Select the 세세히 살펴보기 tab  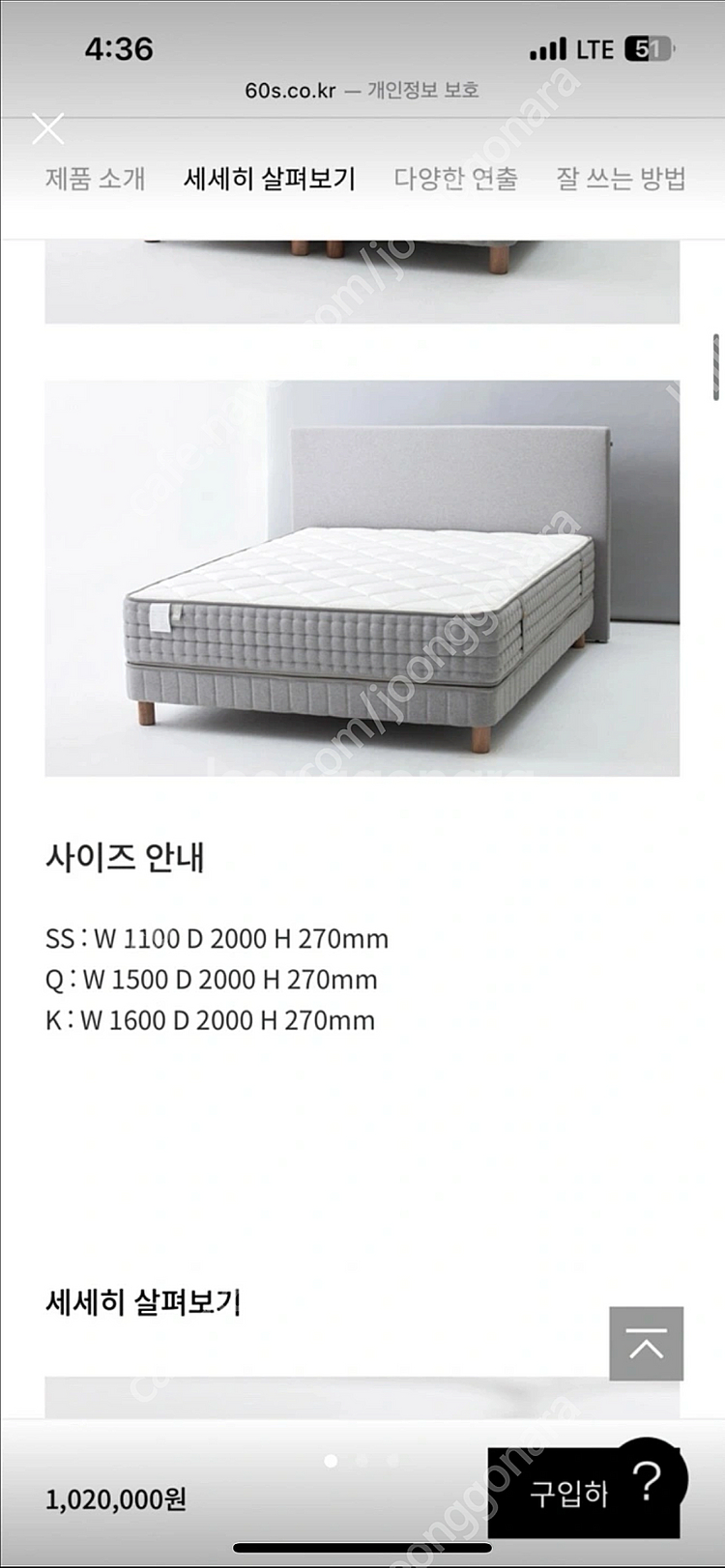click(270, 178)
